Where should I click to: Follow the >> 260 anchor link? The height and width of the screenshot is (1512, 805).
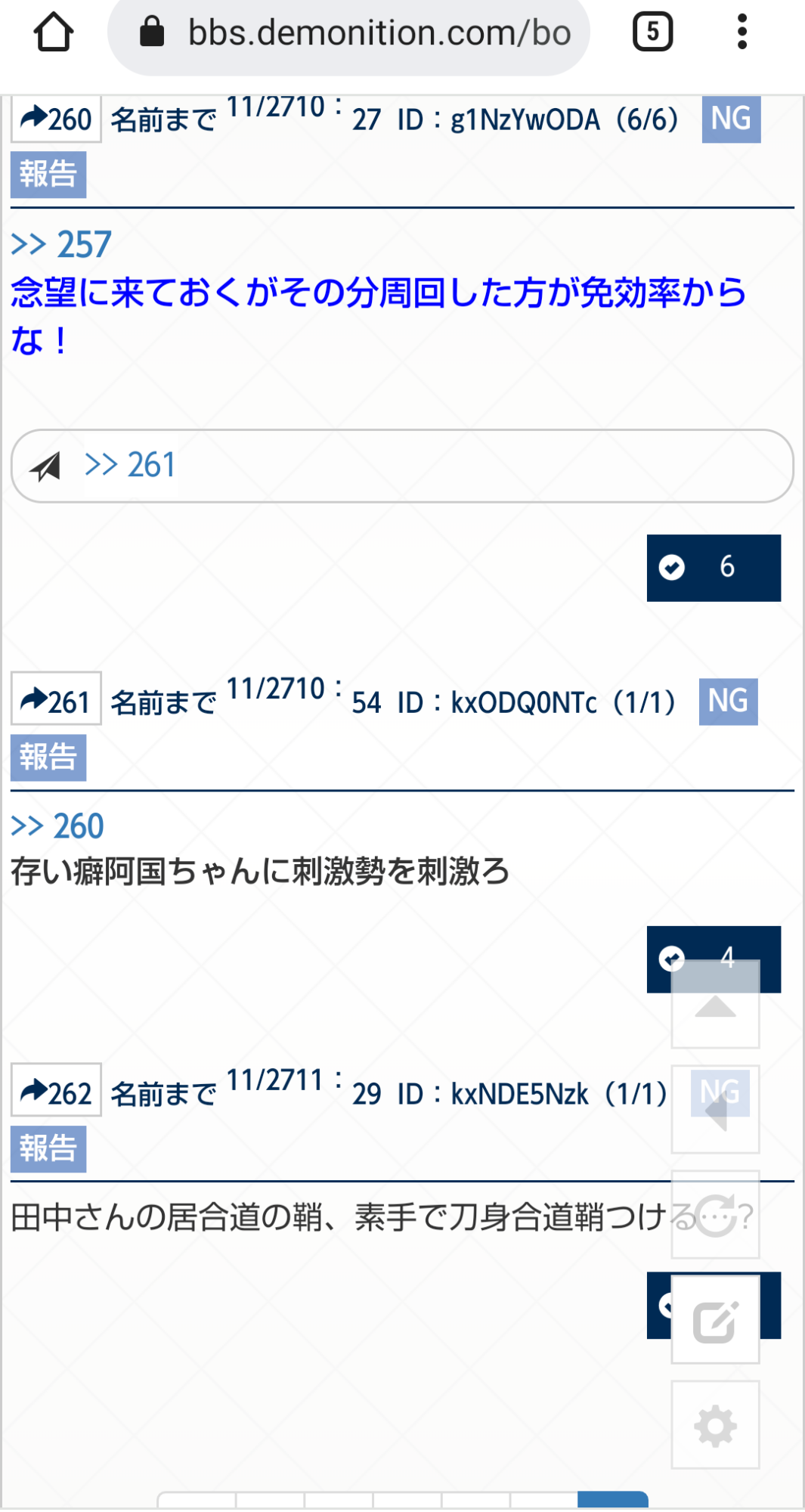[x=57, y=826]
